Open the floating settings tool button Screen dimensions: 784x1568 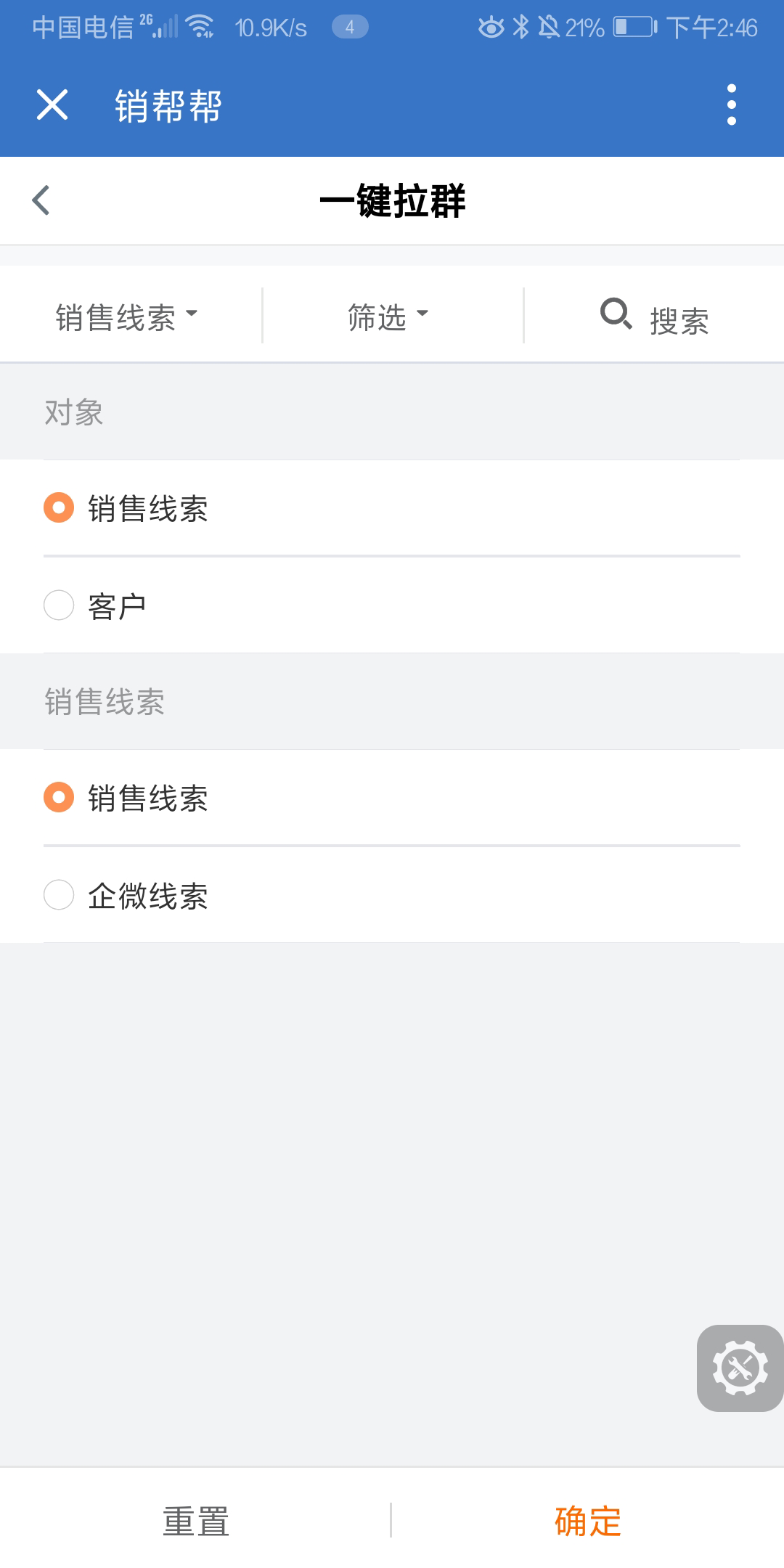pyautogui.click(x=740, y=1368)
